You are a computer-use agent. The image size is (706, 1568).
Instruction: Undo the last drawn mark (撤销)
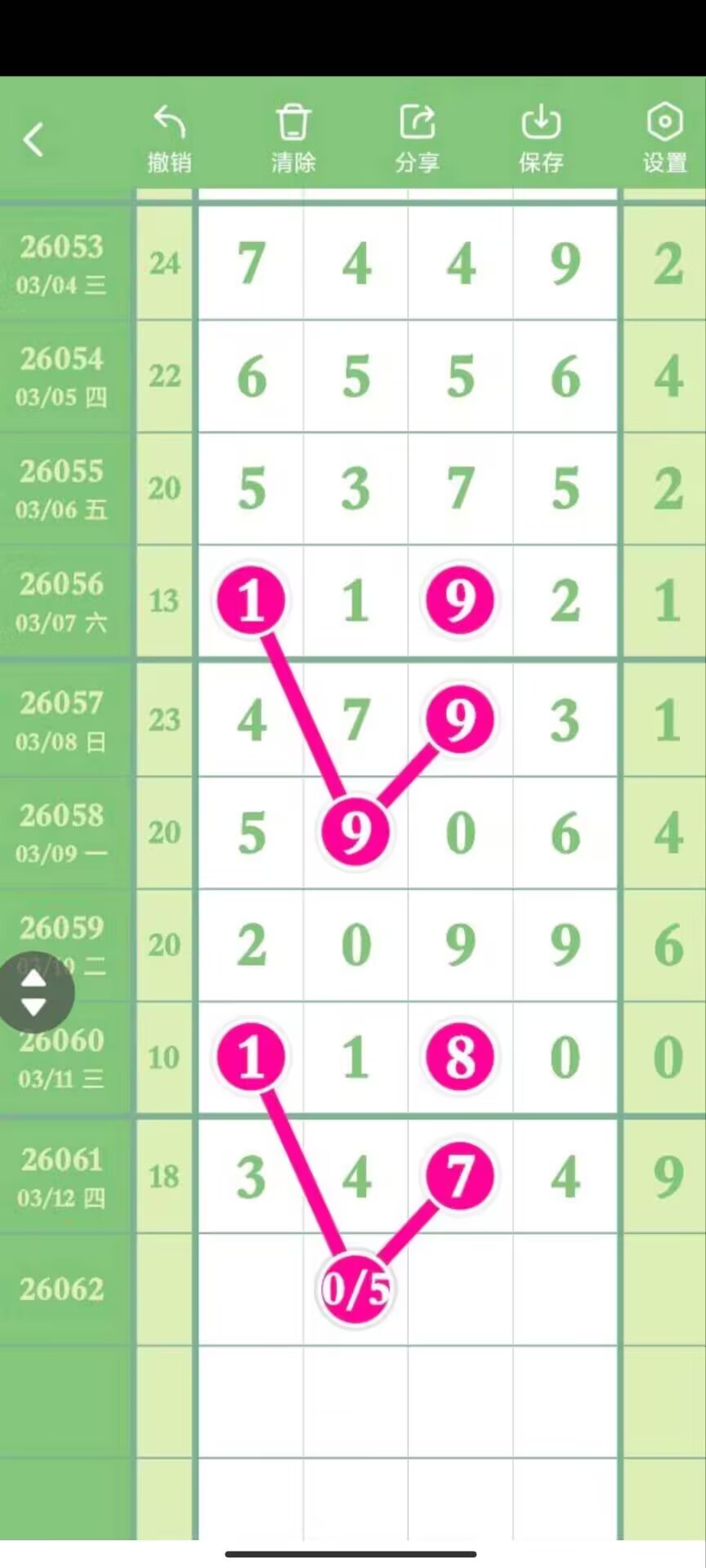(169, 138)
